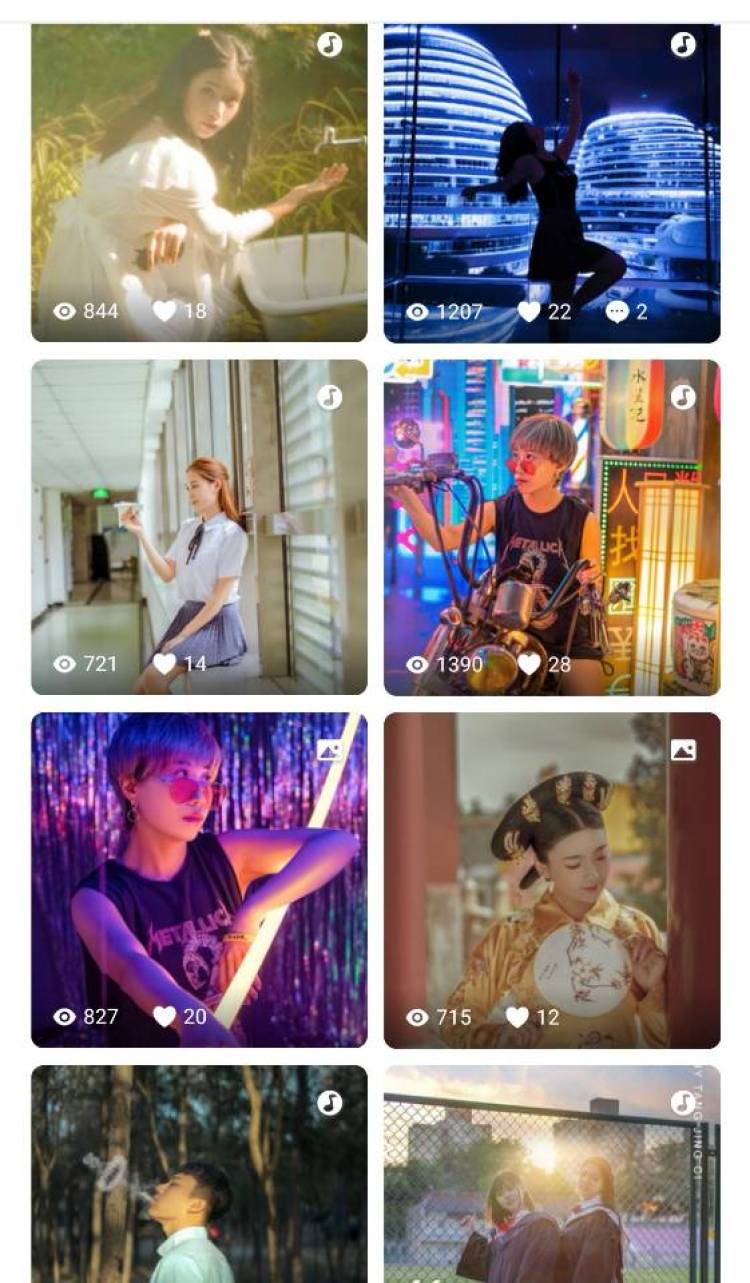Open the silhouette dancer tile with 1207 views
This screenshot has height=1283, width=750.
coord(551,180)
